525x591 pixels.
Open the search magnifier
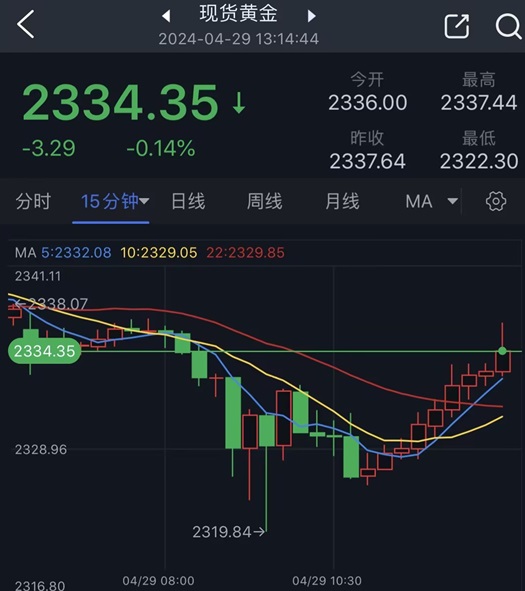coord(508,26)
